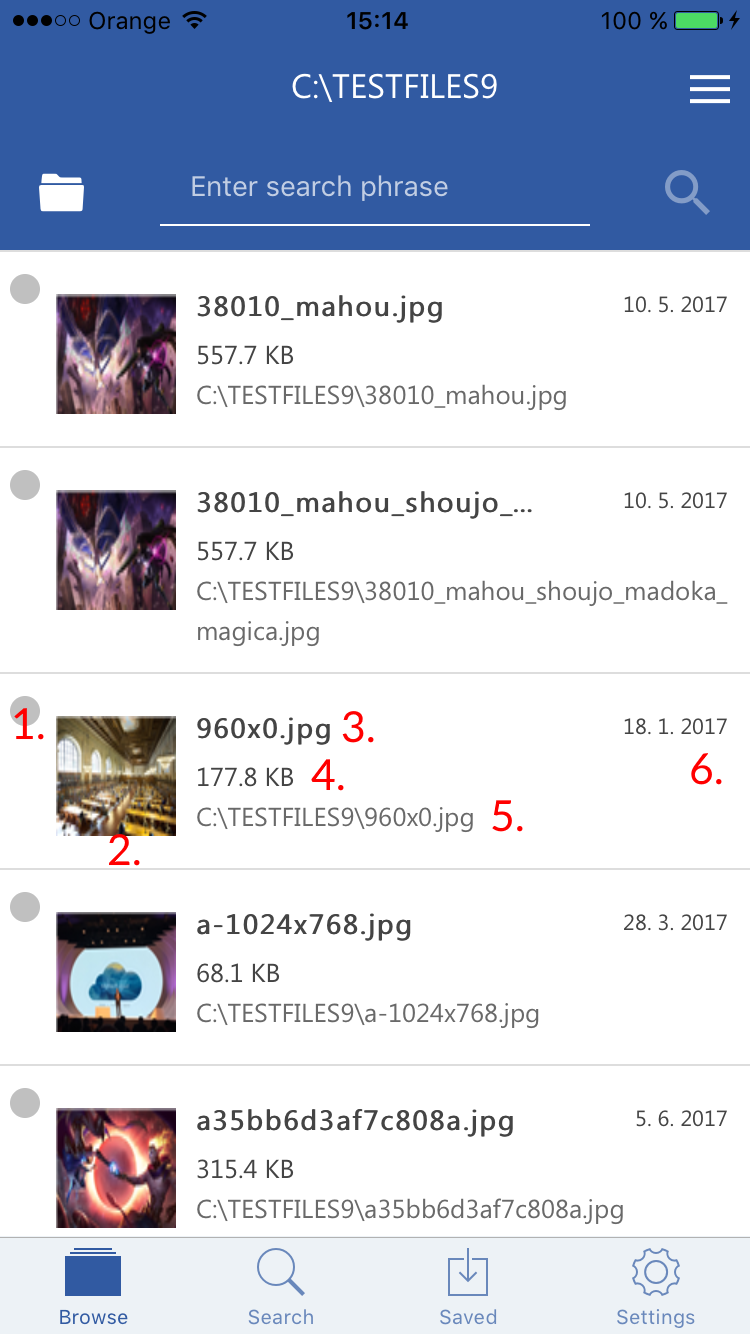Go to the Settings tab
This screenshot has width=750, height=1334.
(656, 1287)
